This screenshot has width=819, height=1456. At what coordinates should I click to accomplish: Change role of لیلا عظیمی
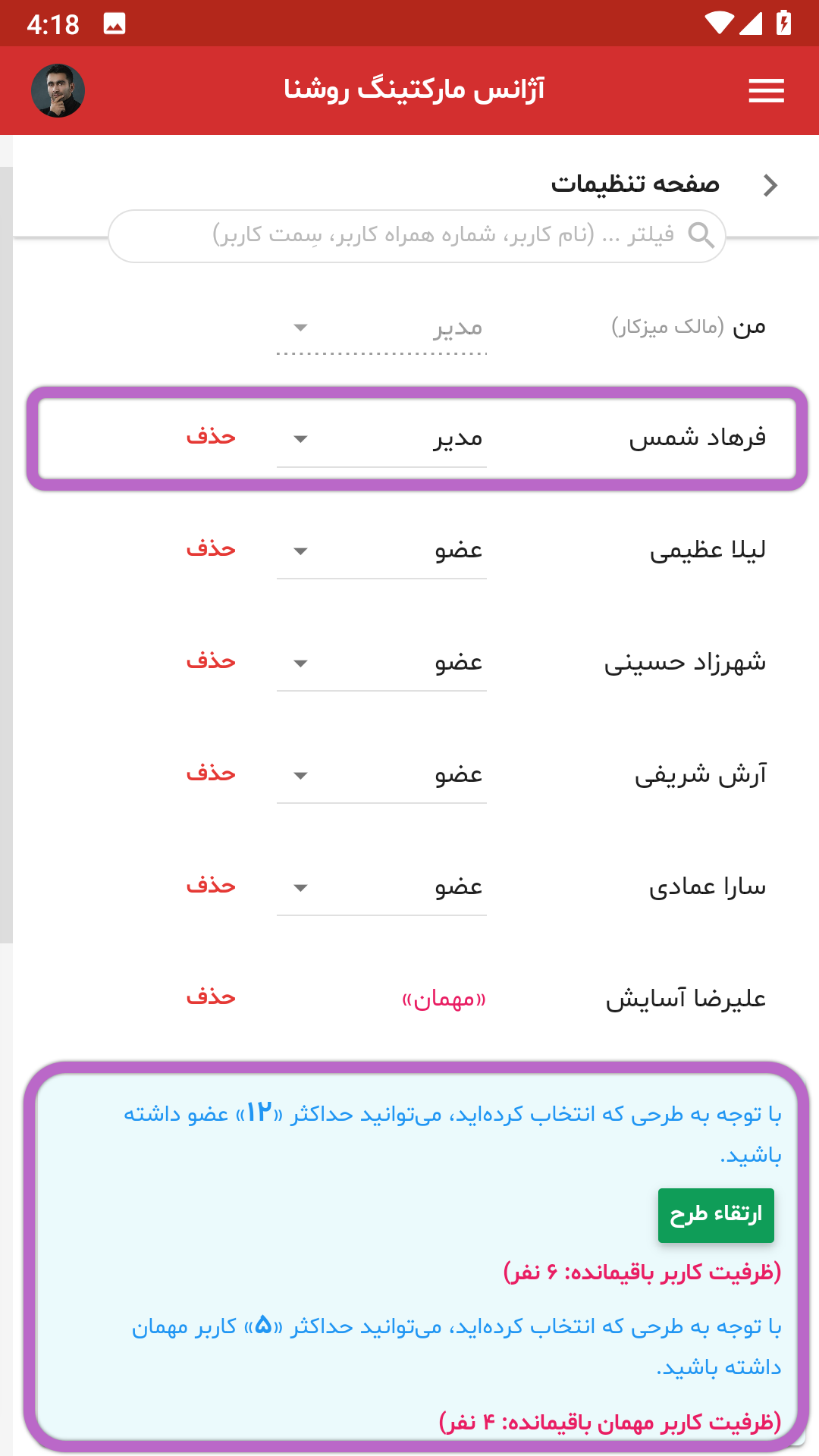tap(381, 551)
